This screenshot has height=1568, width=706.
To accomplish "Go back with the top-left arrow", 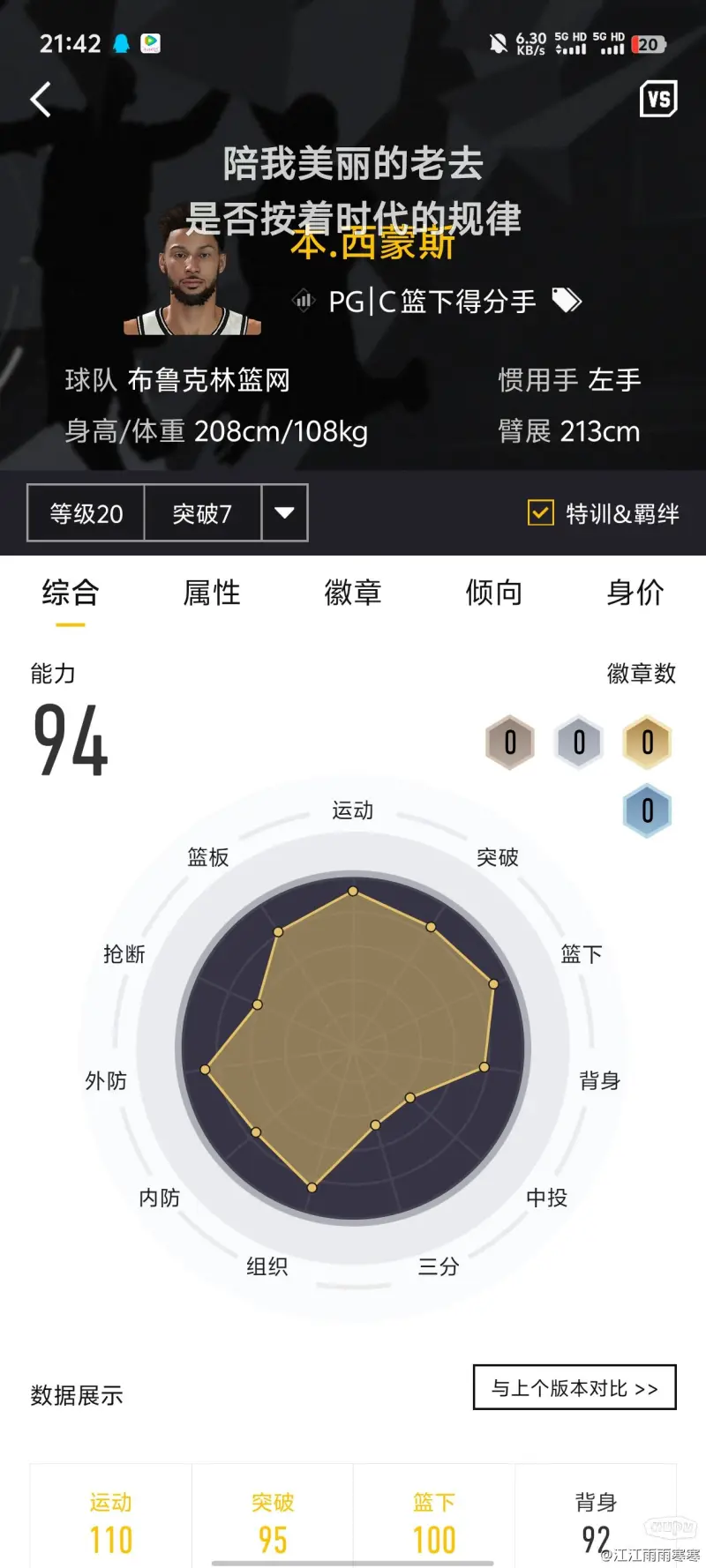I will [40, 100].
